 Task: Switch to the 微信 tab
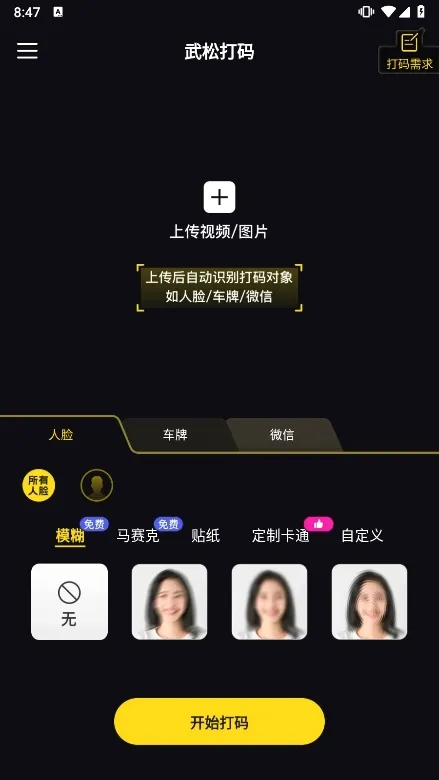click(282, 435)
